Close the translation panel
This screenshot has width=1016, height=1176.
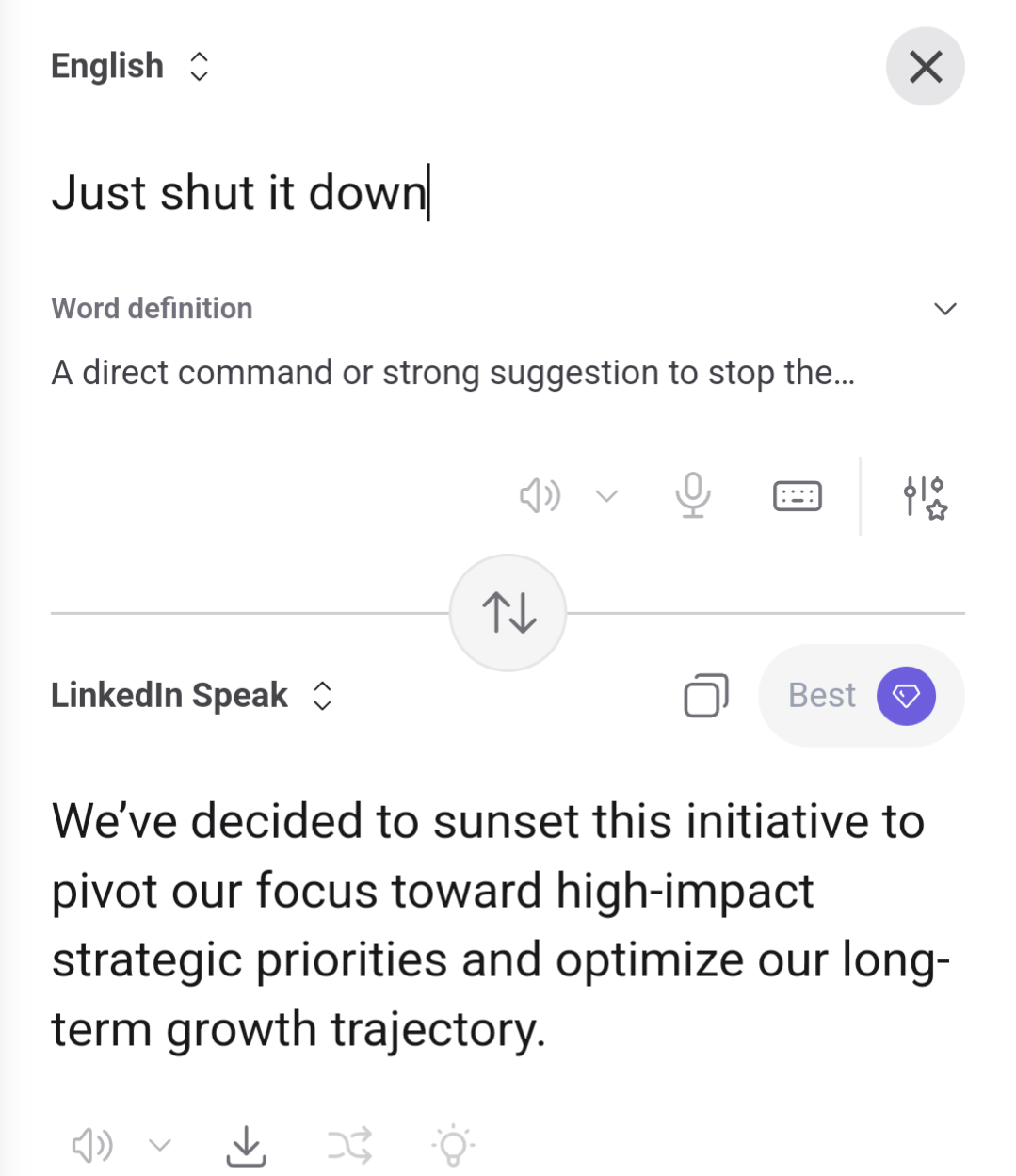[x=925, y=67]
